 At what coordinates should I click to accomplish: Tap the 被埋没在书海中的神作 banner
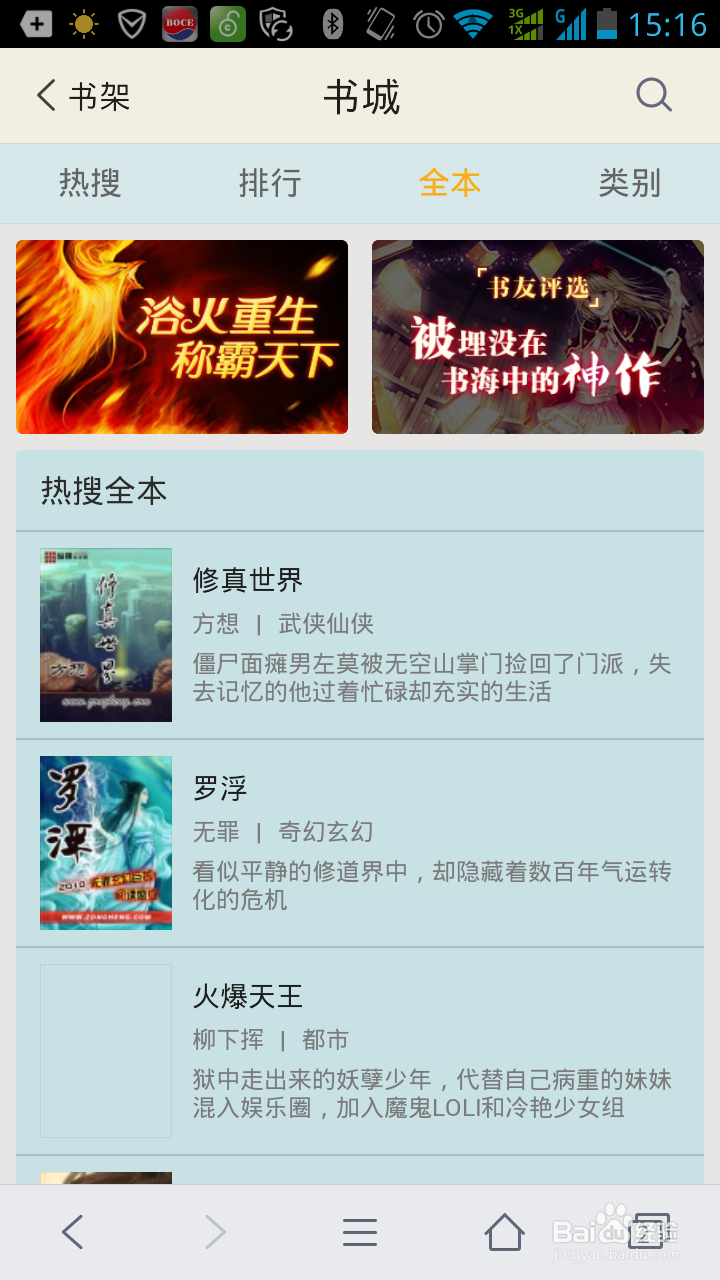tap(538, 336)
